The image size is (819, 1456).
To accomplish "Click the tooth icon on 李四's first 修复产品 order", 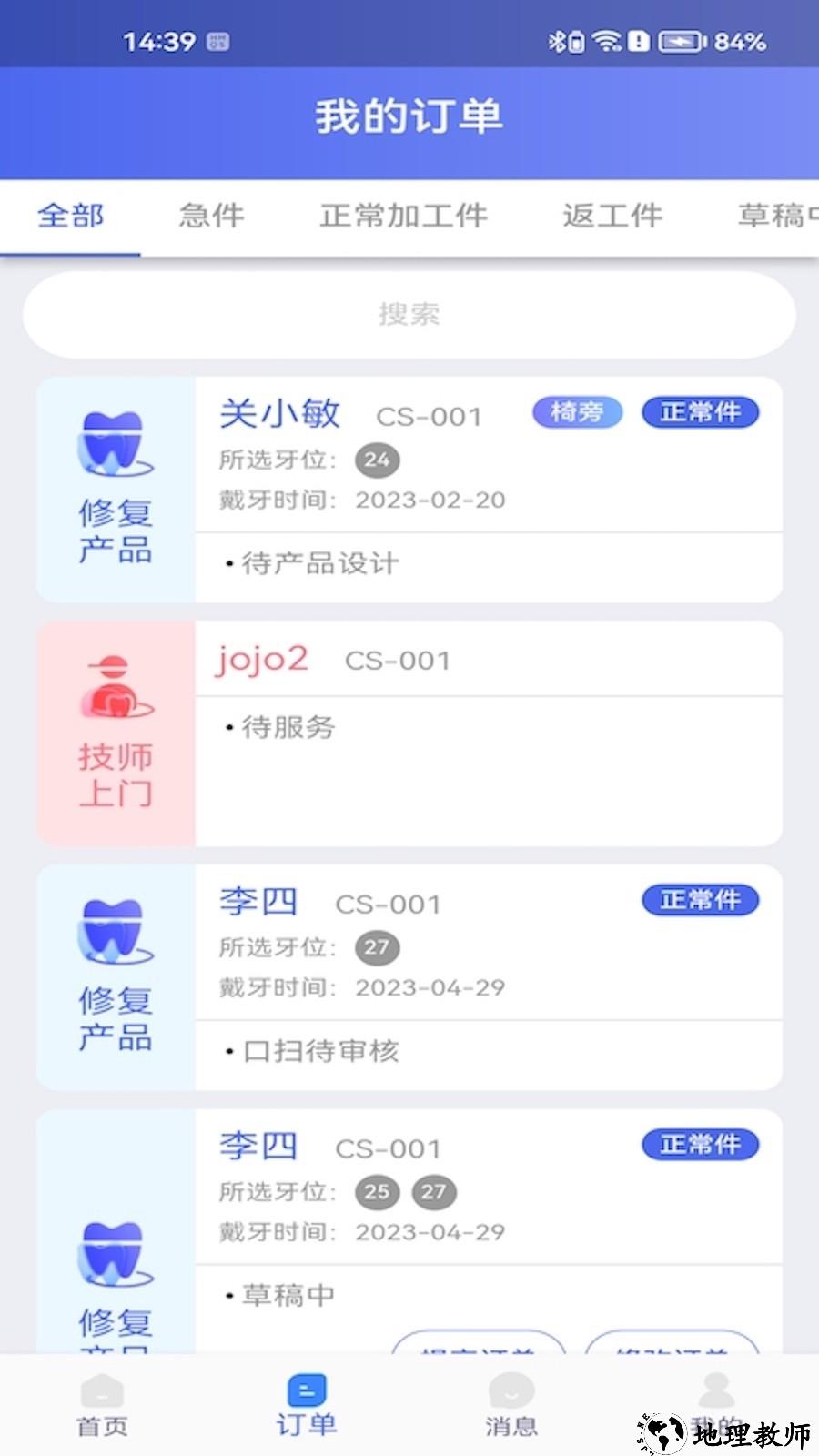I will pyautogui.click(x=113, y=933).
